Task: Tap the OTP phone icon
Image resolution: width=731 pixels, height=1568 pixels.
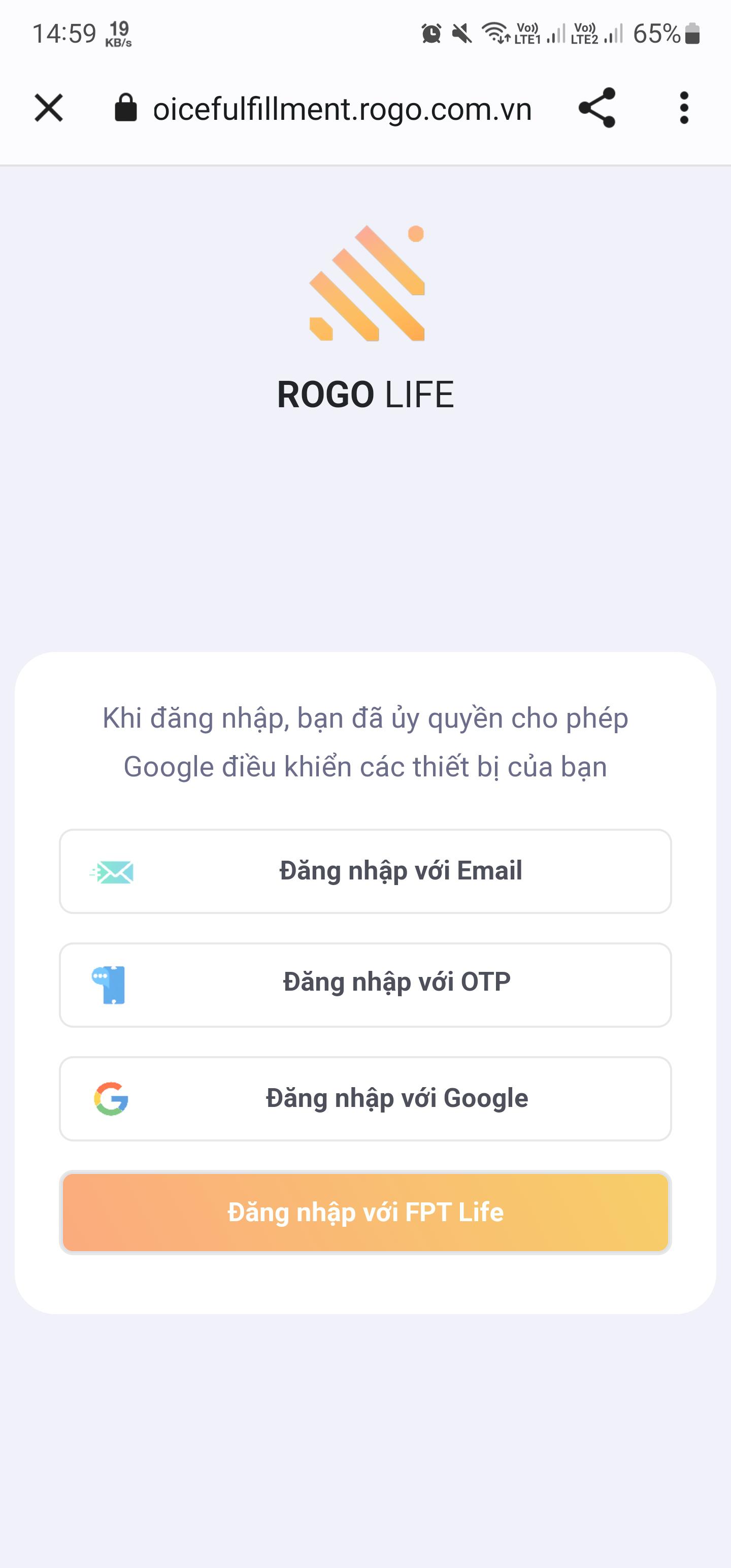Action: (111, 983)
